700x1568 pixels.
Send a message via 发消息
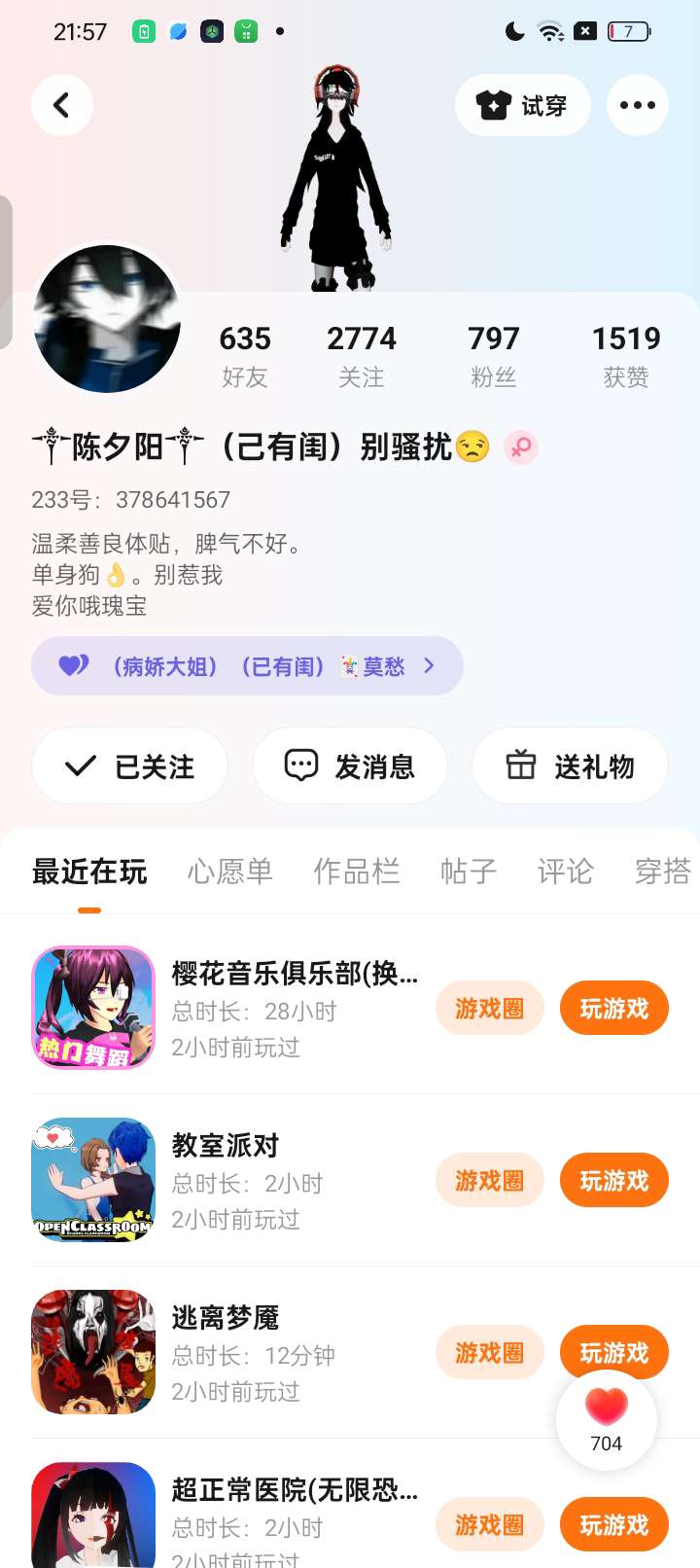coord(350,766)
